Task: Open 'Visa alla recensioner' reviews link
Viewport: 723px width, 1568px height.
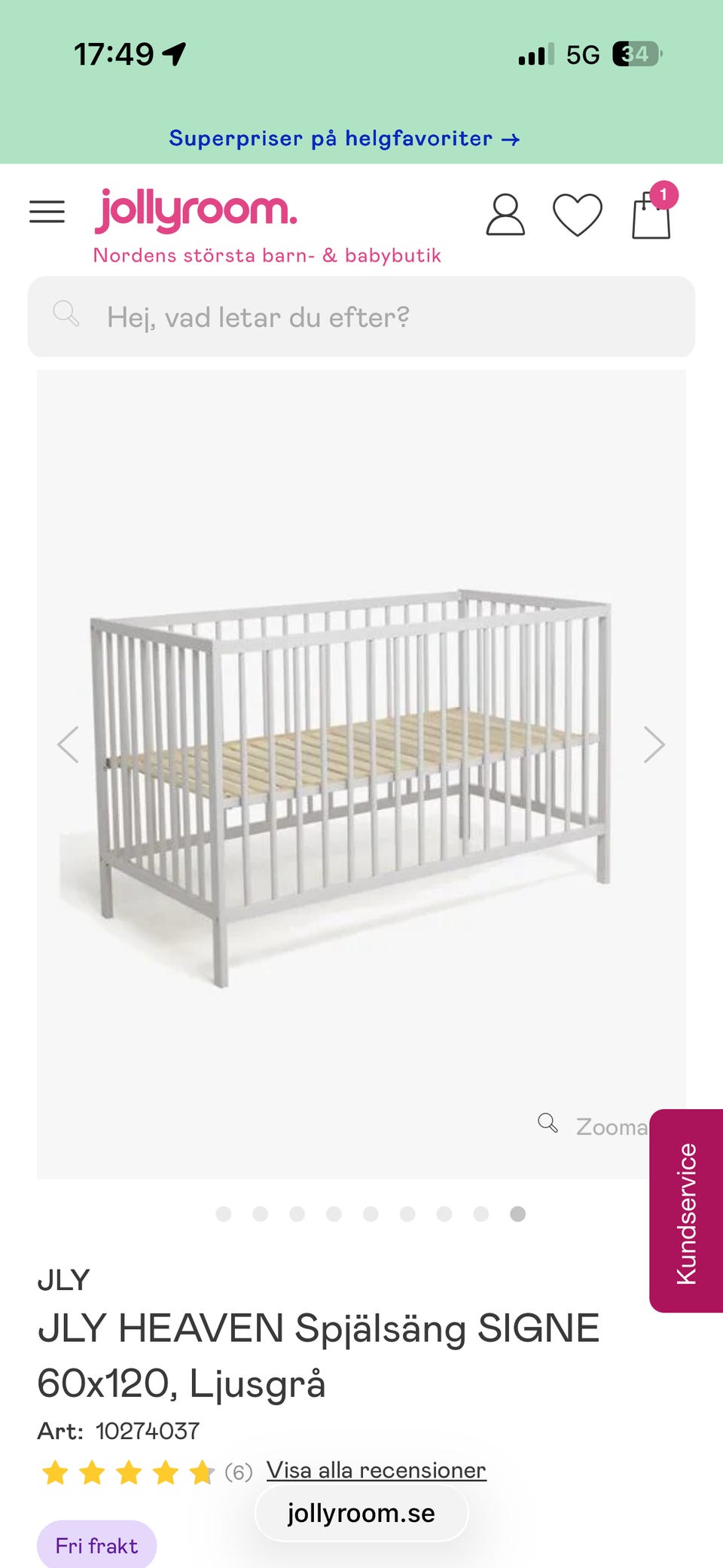Action: click(376, 1470)
